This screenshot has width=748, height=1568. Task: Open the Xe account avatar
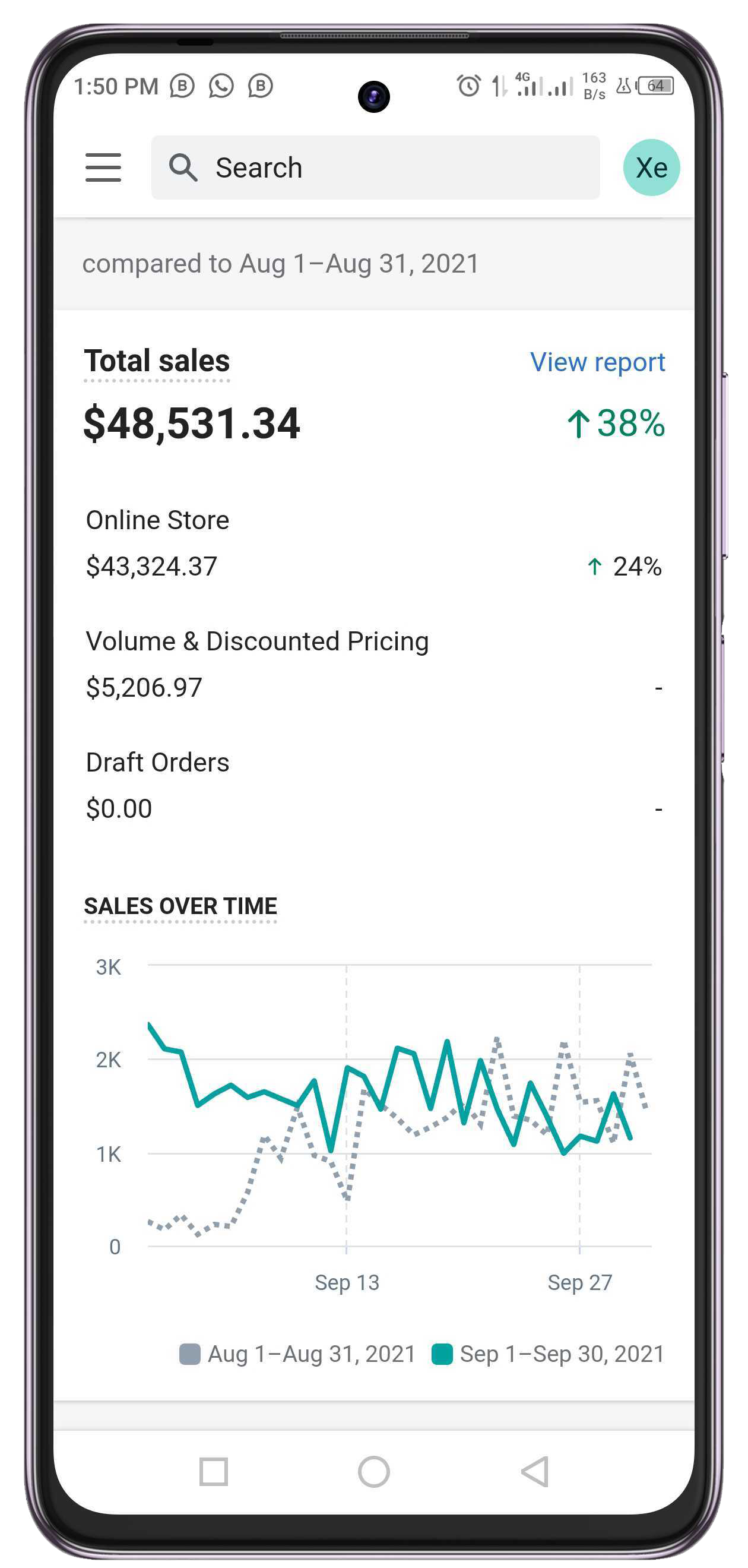651,167
